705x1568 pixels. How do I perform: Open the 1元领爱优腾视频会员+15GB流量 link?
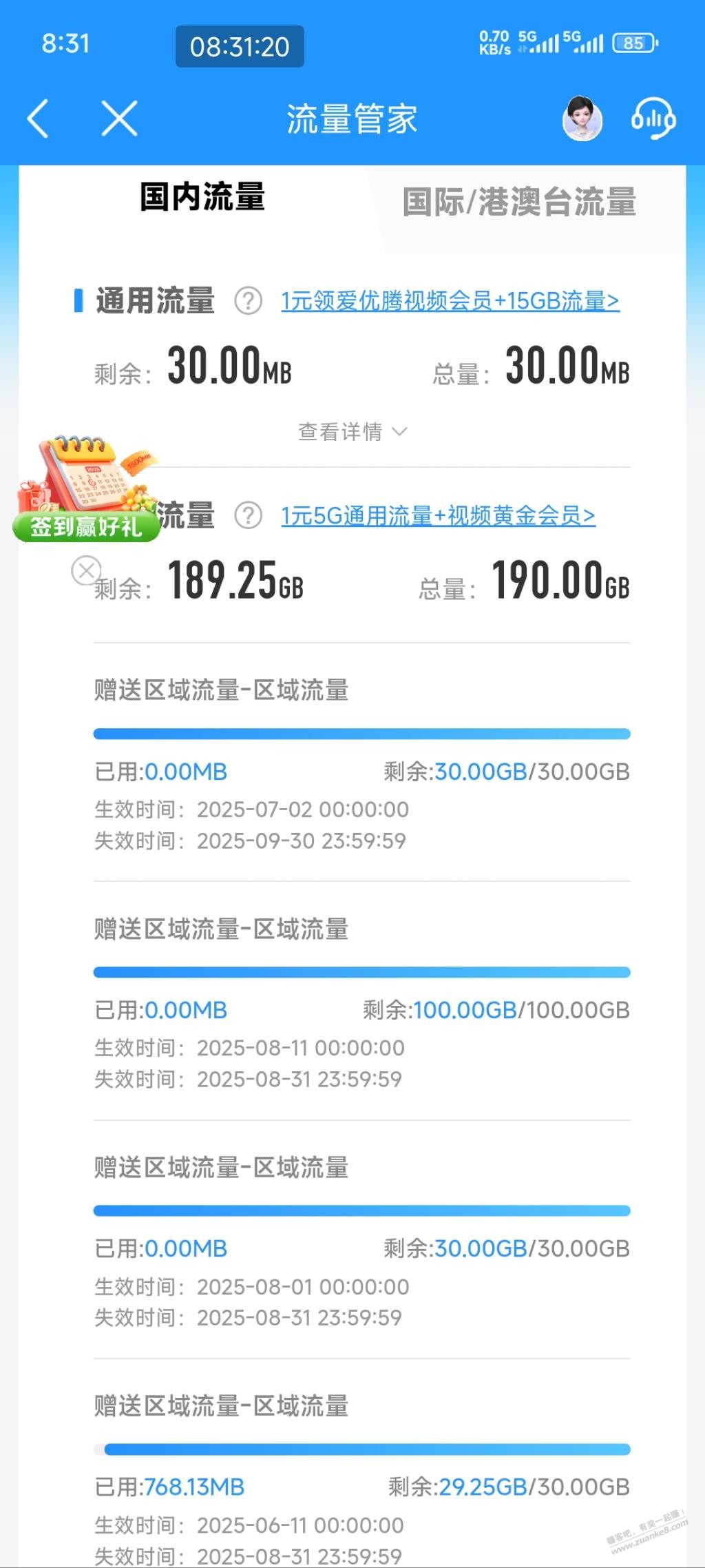coord(450,301)
